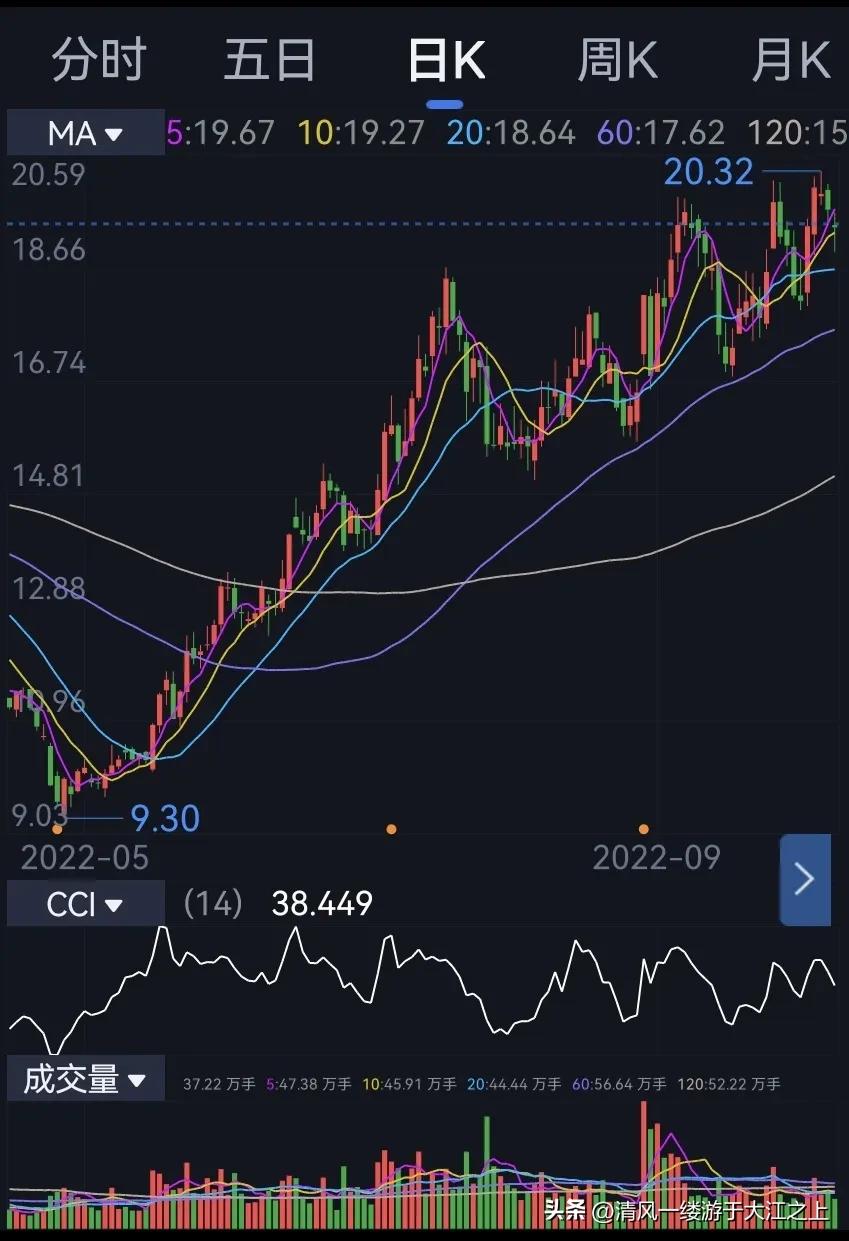Select the 五日 tab
849x1241 pixels.
click(x=269, y=60)
